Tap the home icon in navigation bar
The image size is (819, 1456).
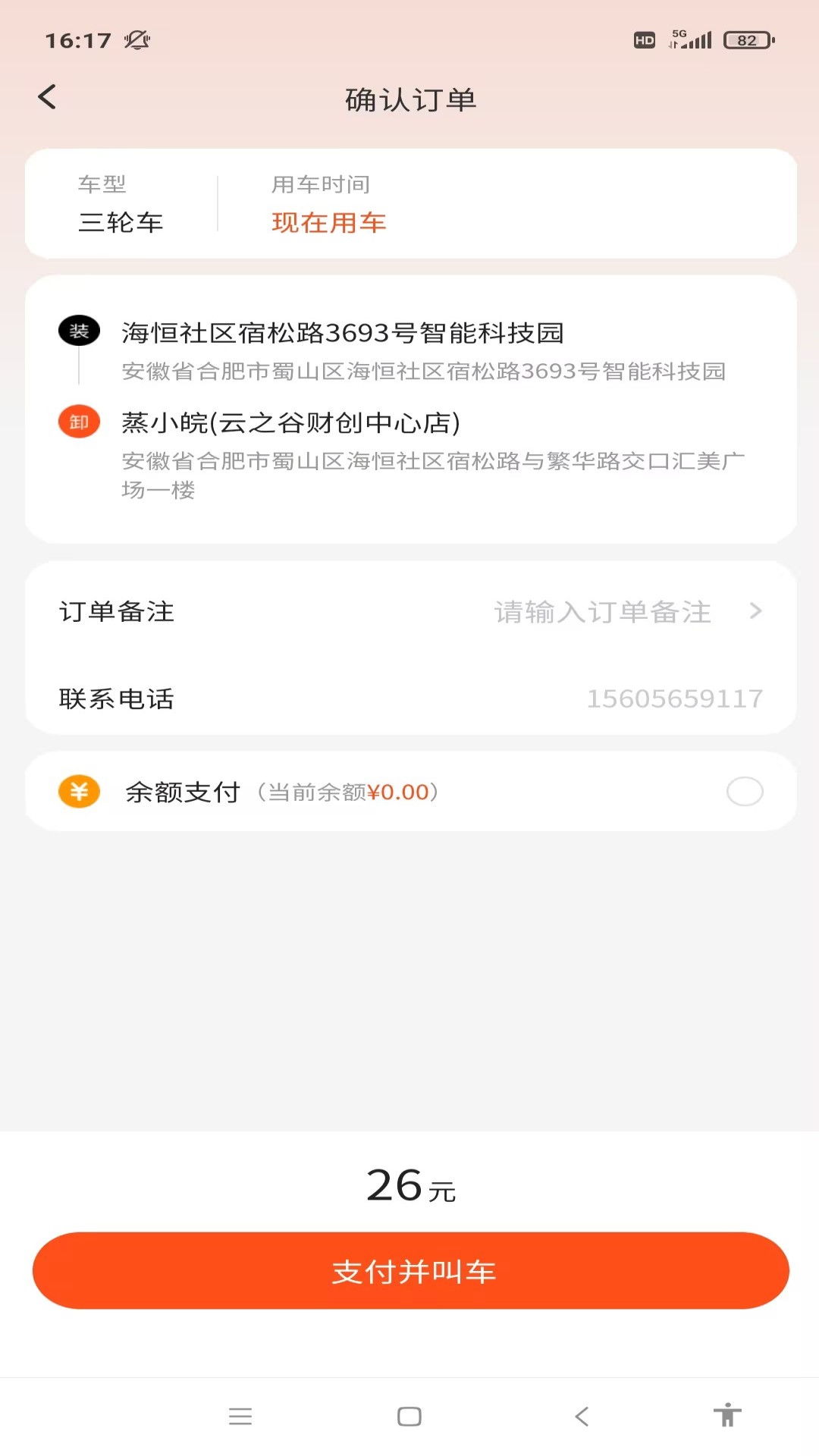(x=409, y=1415)
